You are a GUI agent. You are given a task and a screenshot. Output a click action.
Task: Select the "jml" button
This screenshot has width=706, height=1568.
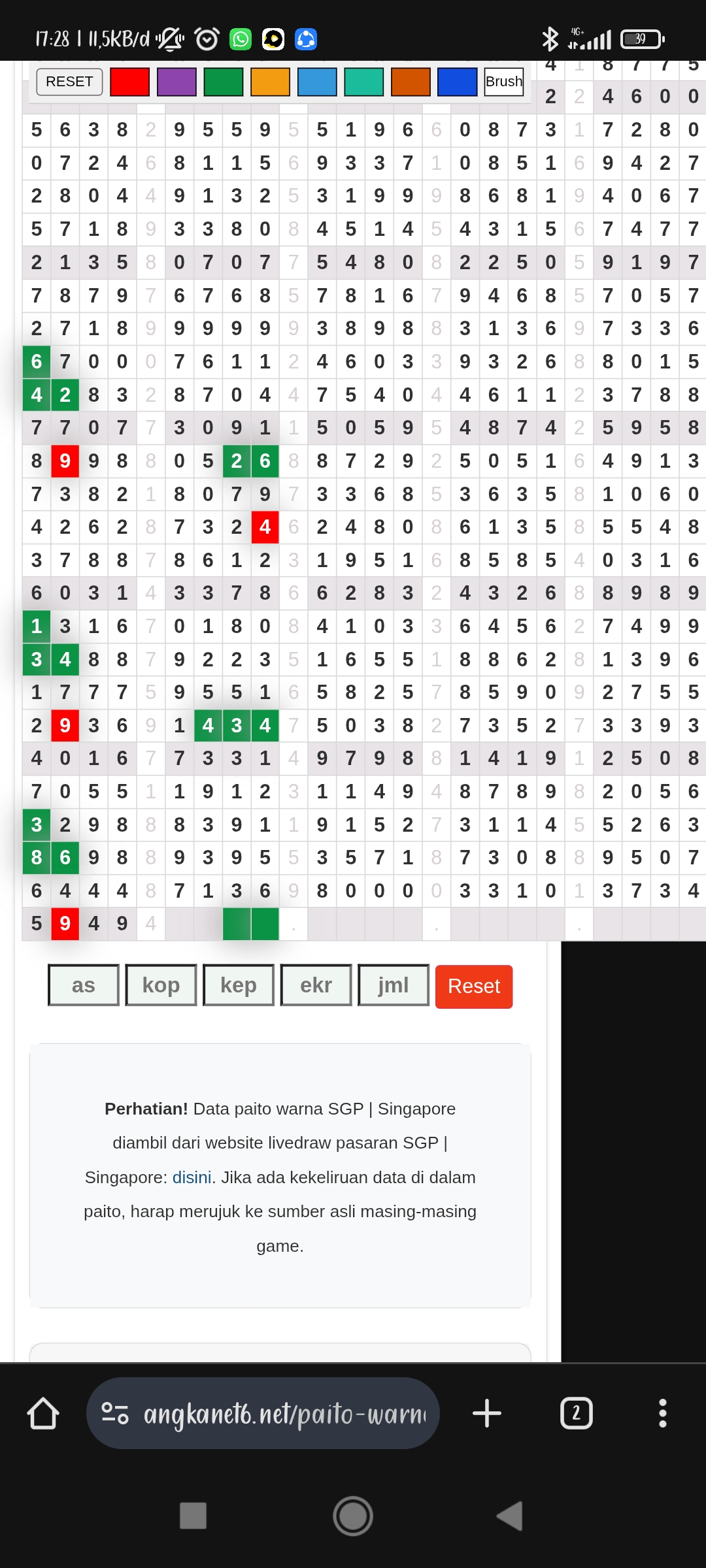coord(394,985)
